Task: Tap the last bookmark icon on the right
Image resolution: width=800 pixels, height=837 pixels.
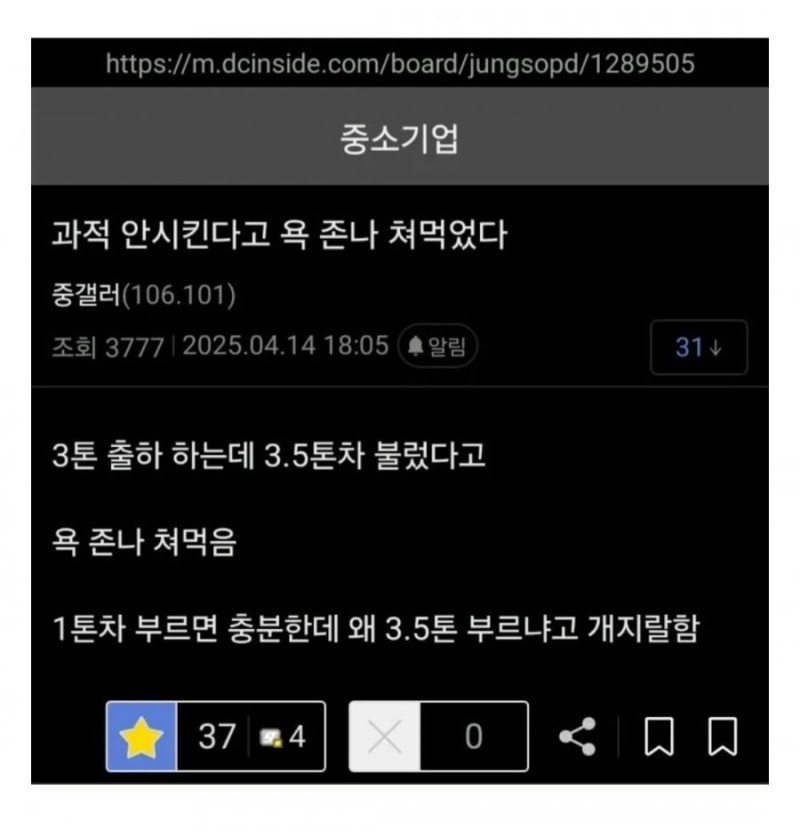Action: [x=722, y=737]
